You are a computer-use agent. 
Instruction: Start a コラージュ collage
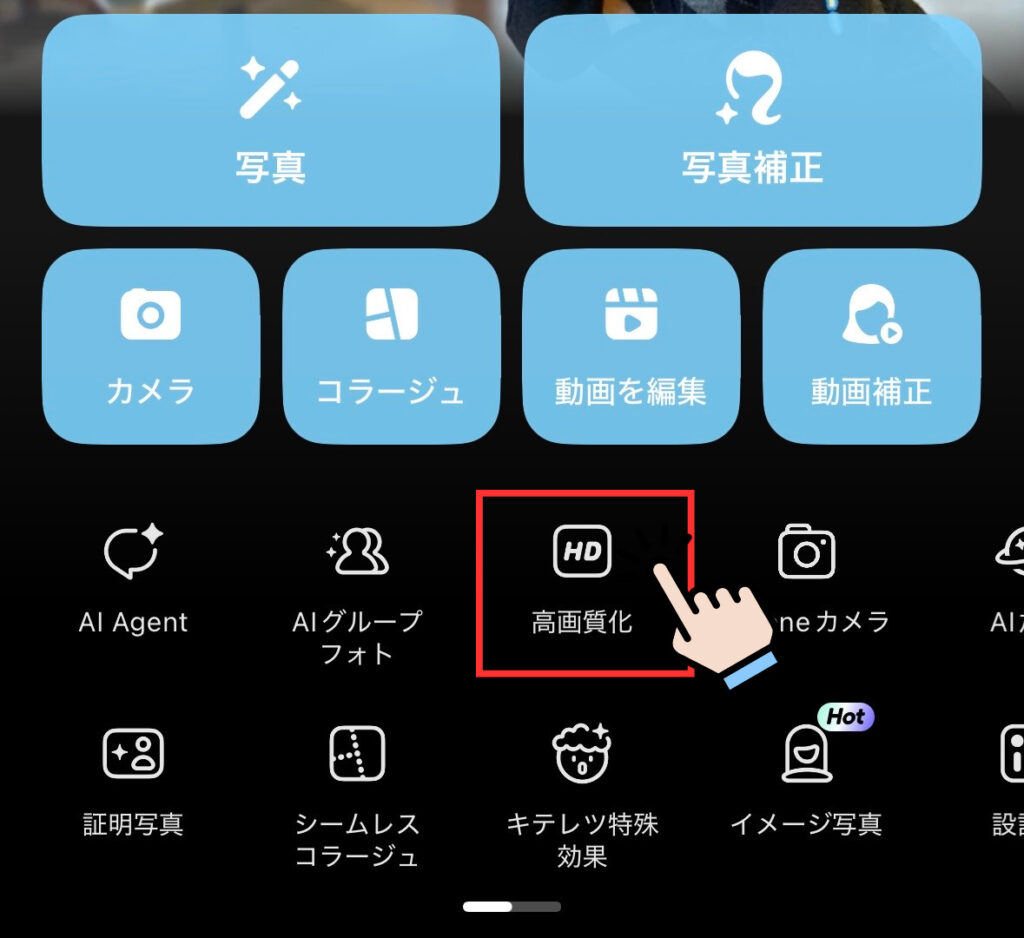(391, 345)
